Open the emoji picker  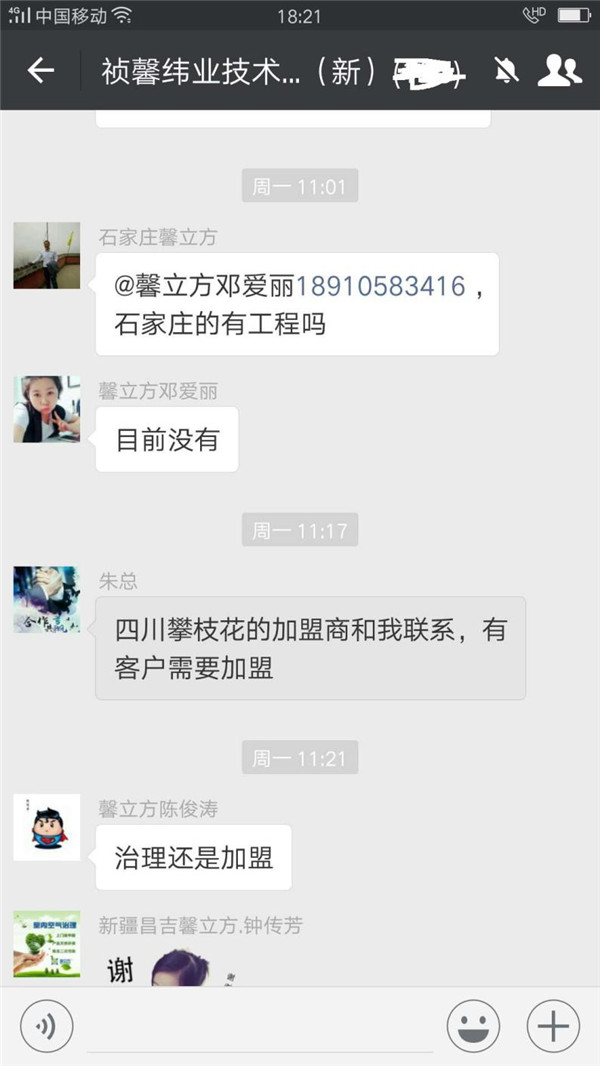pyautogui.click(x=472, y=1026)
